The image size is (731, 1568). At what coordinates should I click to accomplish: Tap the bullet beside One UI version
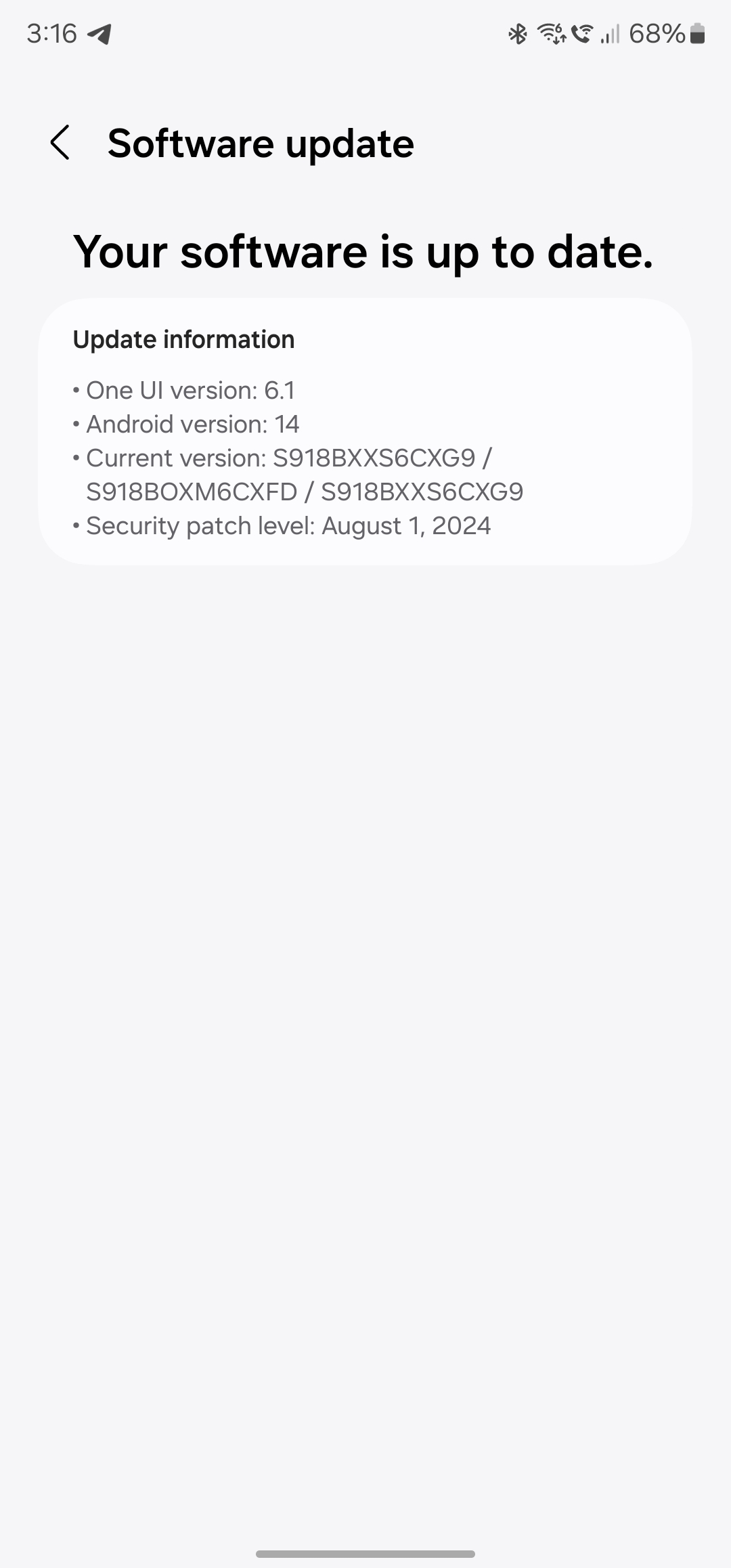click(x=76, y=390)
